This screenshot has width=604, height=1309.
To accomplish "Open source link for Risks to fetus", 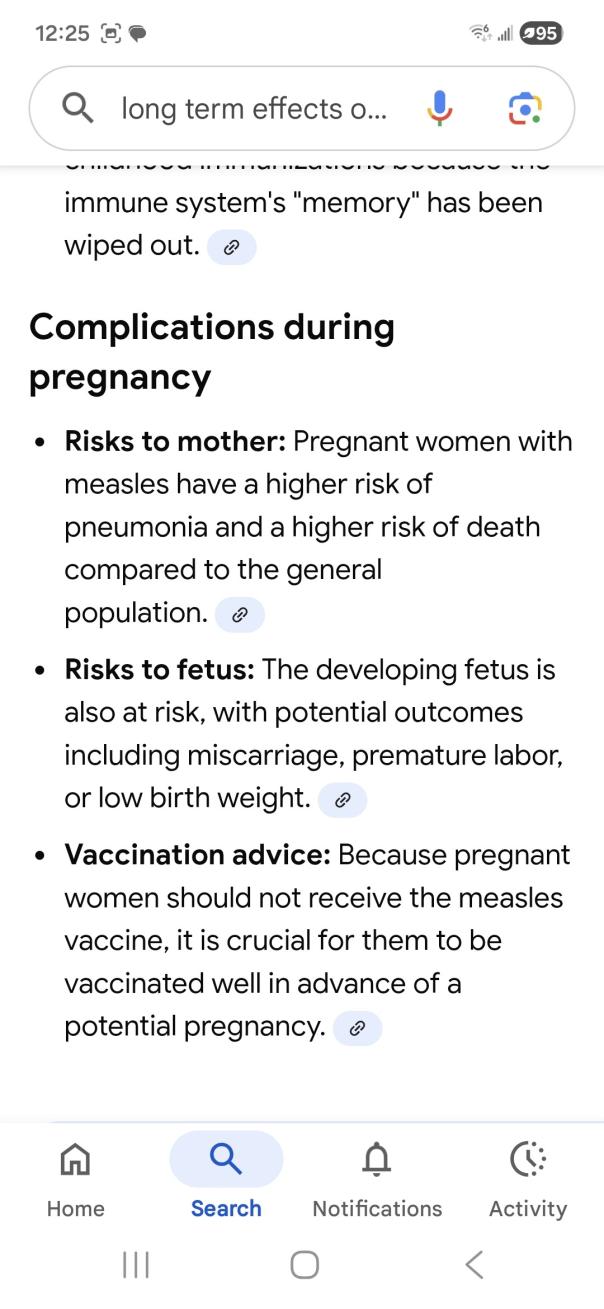I will click(343, 800).
